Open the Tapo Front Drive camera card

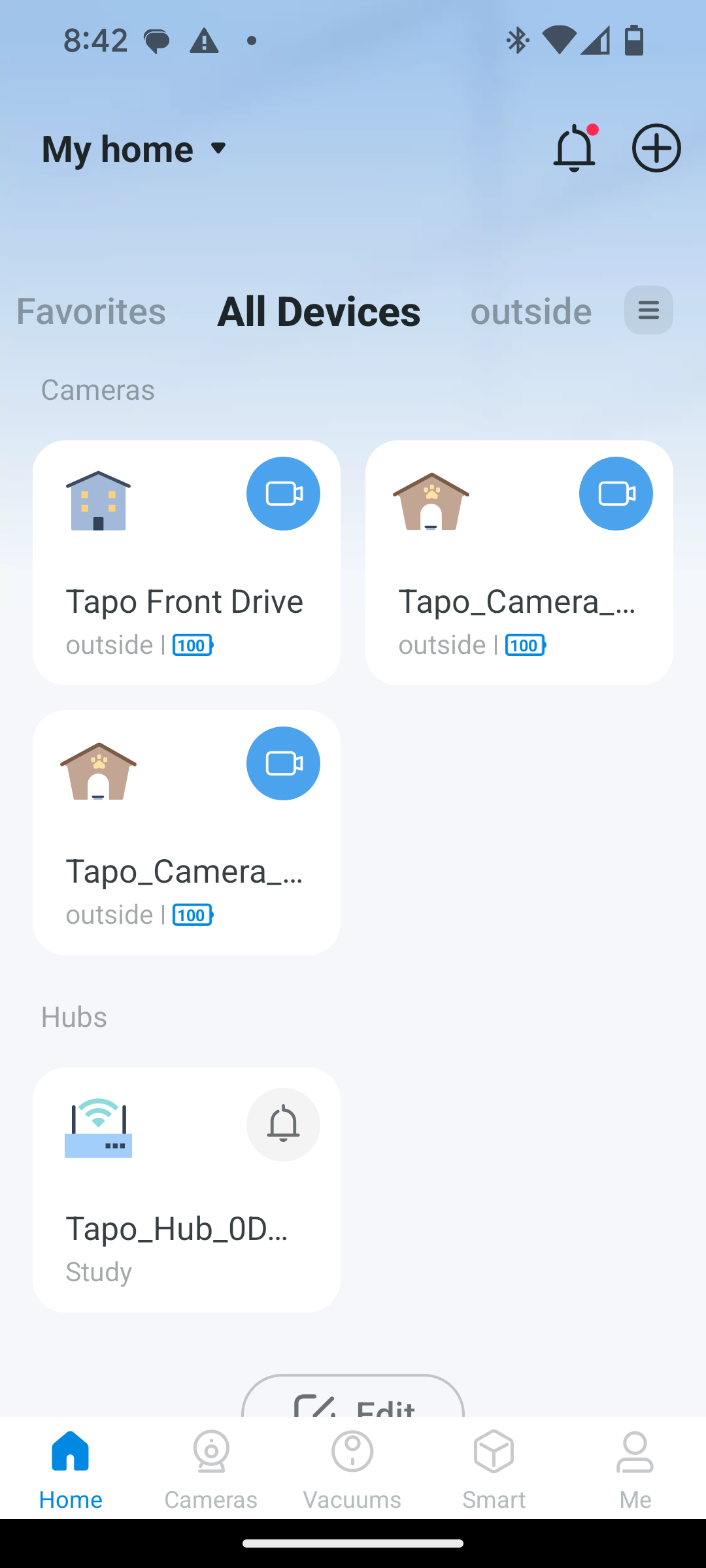(186, 563)
